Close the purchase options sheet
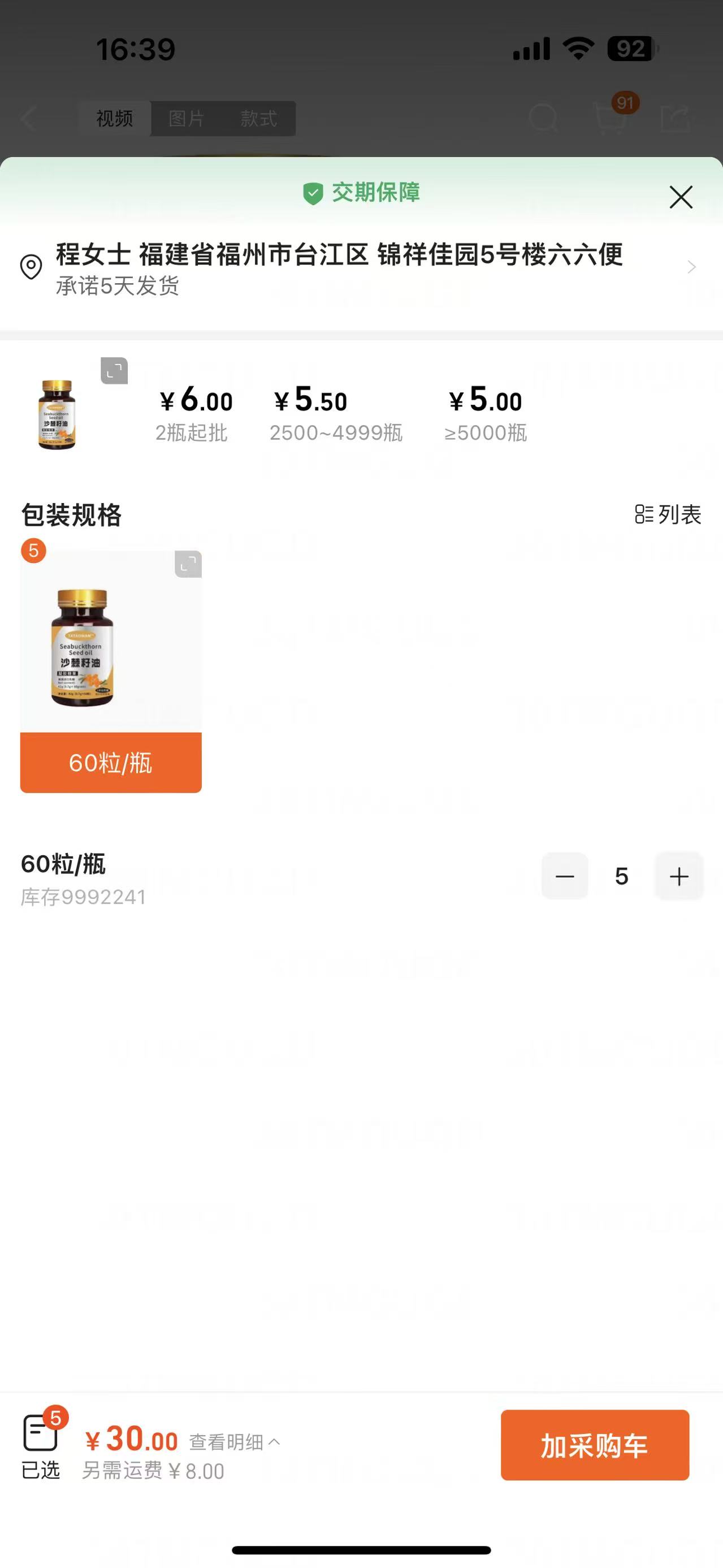The width and height of the screenshot is (723, 1568). click(681, 197)
